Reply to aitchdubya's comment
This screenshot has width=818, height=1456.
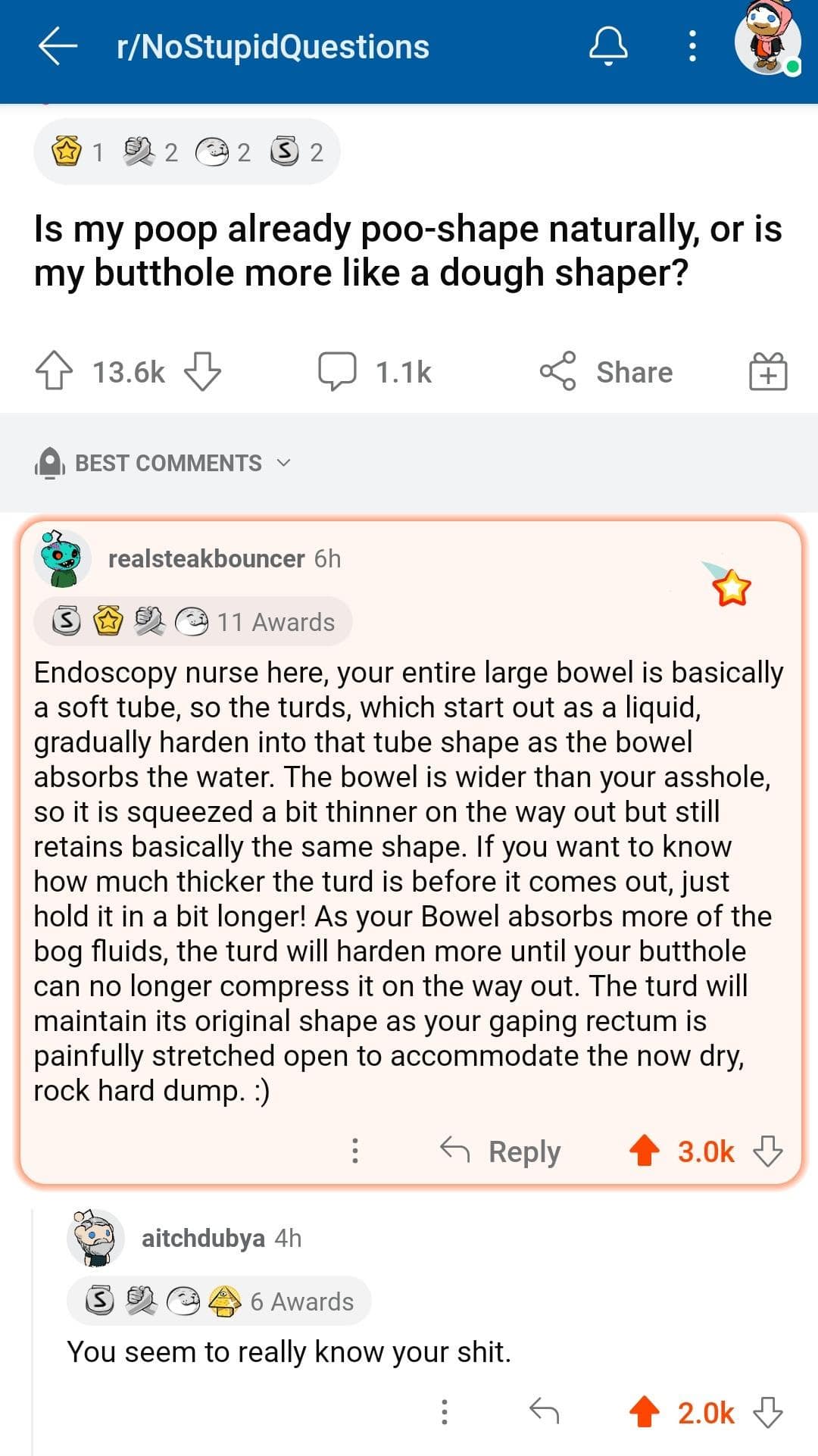click(544, 1411)
